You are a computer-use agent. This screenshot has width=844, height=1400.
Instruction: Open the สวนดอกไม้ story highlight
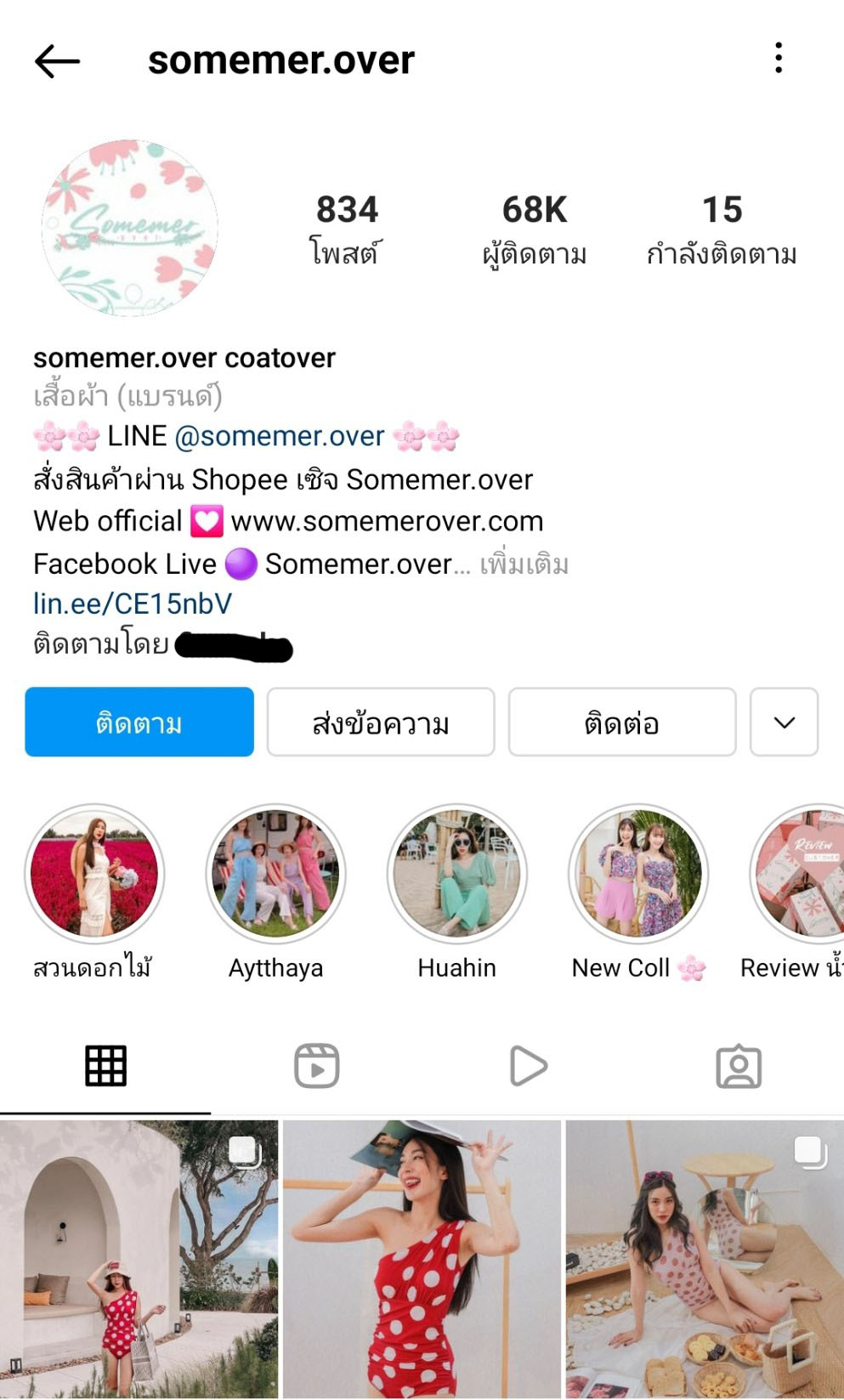click(x=94, y=875)
